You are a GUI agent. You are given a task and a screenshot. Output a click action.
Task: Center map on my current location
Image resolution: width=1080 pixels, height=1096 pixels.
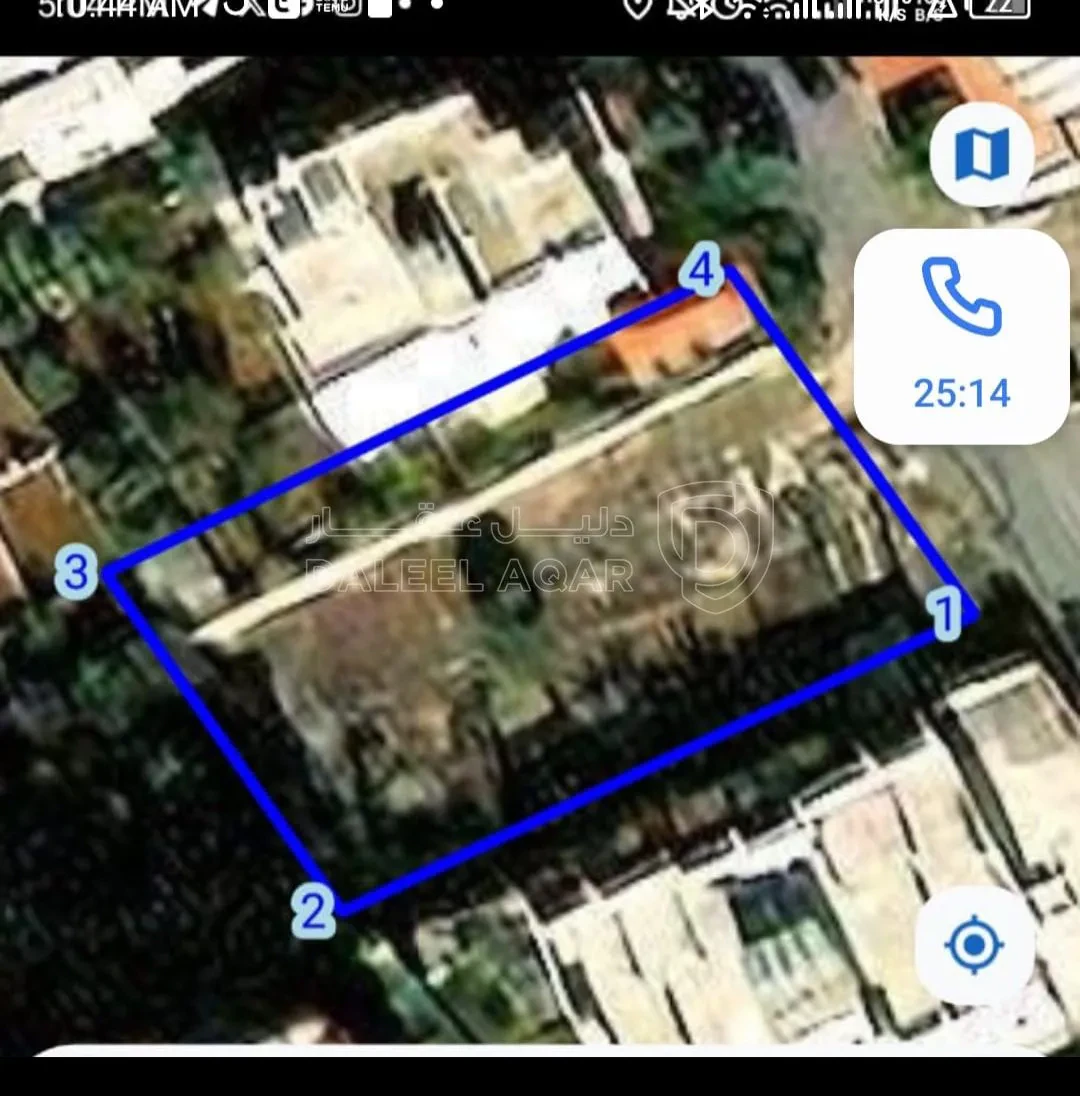click(974, 945)
